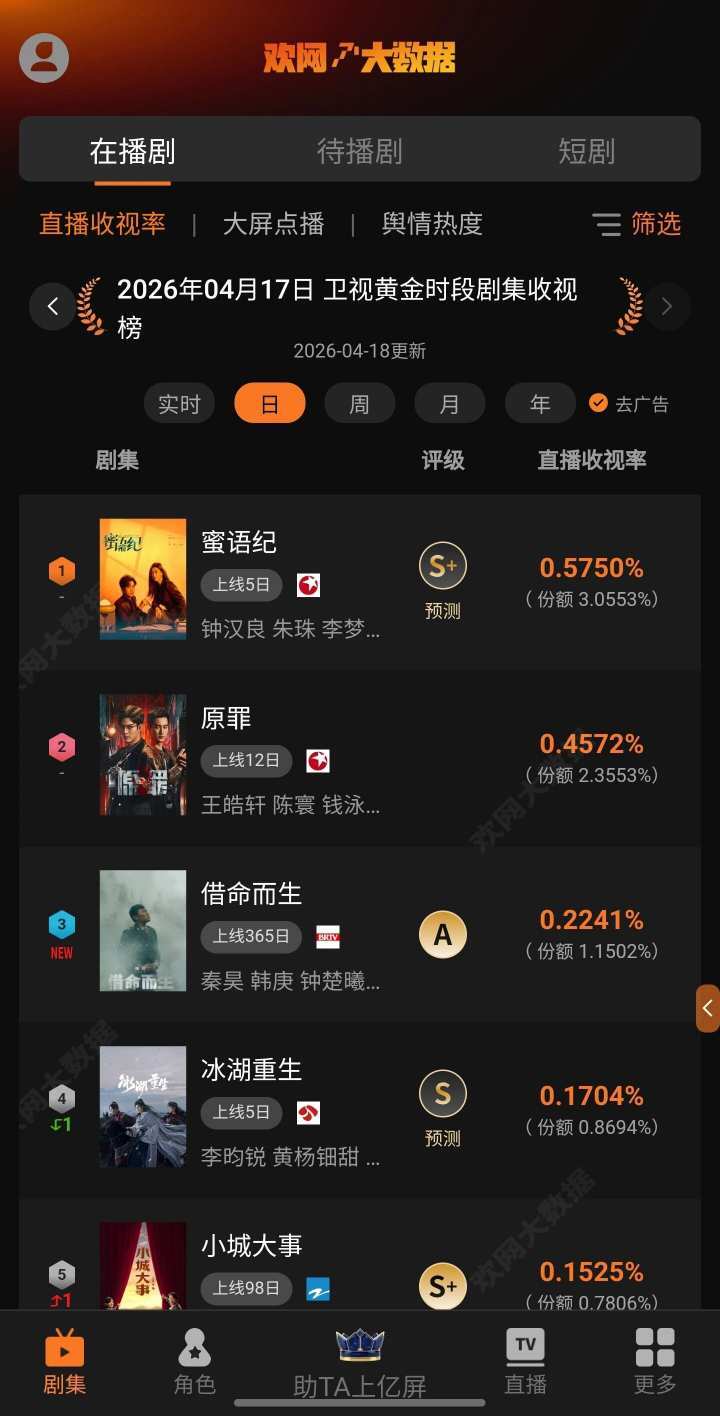This screenshot has width=720, height=1416.
Task: Select the 大屏点播 ranking
Action: [273, 224]
